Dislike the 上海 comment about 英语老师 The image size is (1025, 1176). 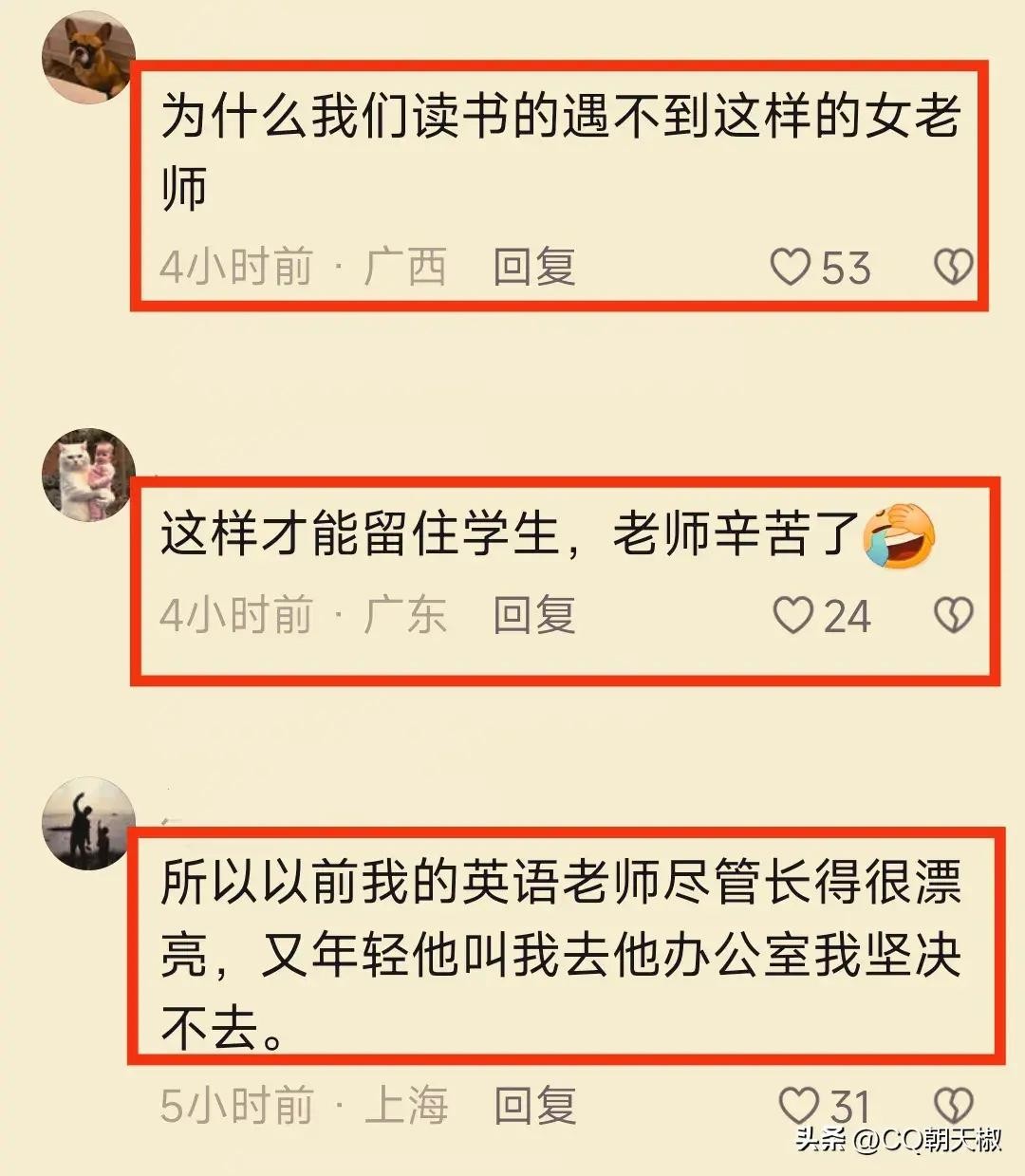(953, 1104)
